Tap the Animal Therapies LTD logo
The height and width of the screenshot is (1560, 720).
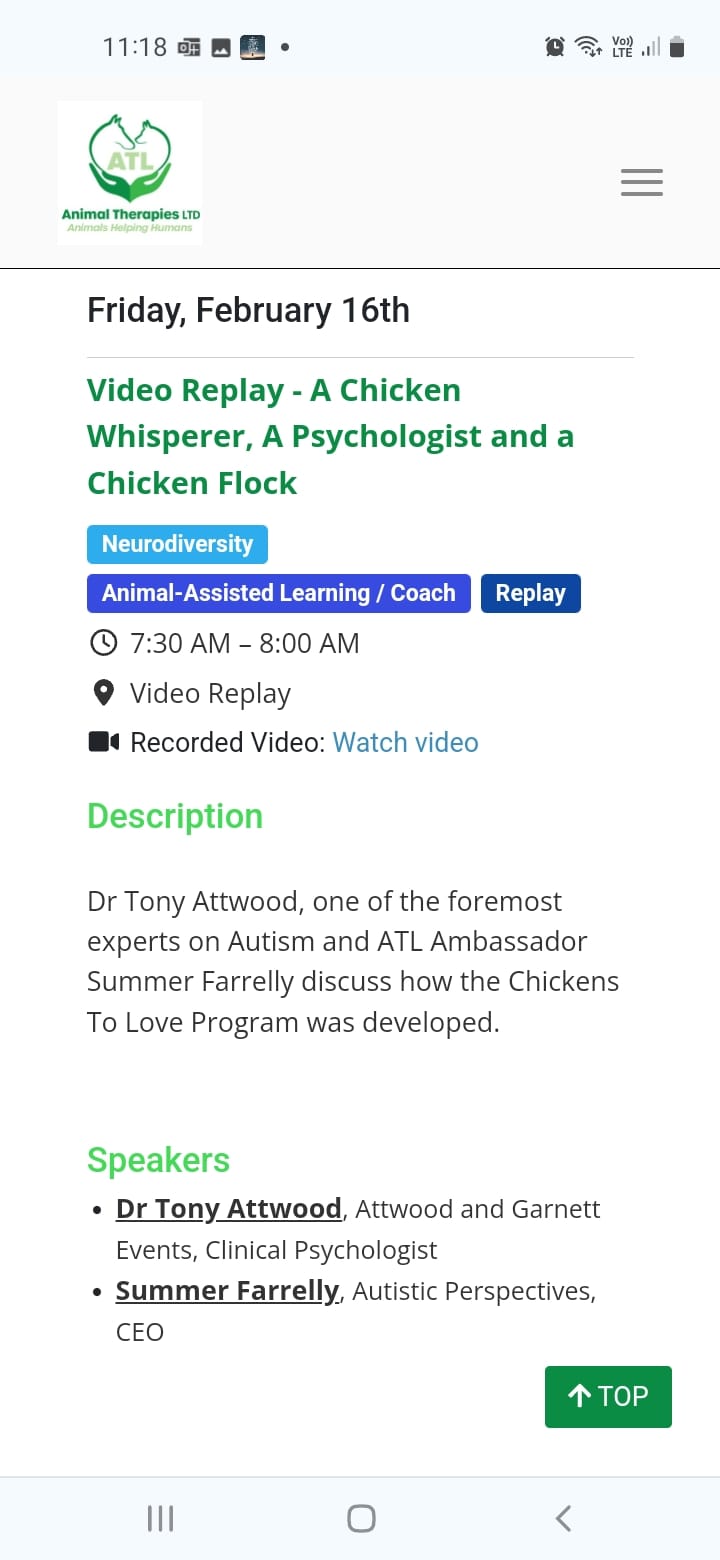click(130, 172)
